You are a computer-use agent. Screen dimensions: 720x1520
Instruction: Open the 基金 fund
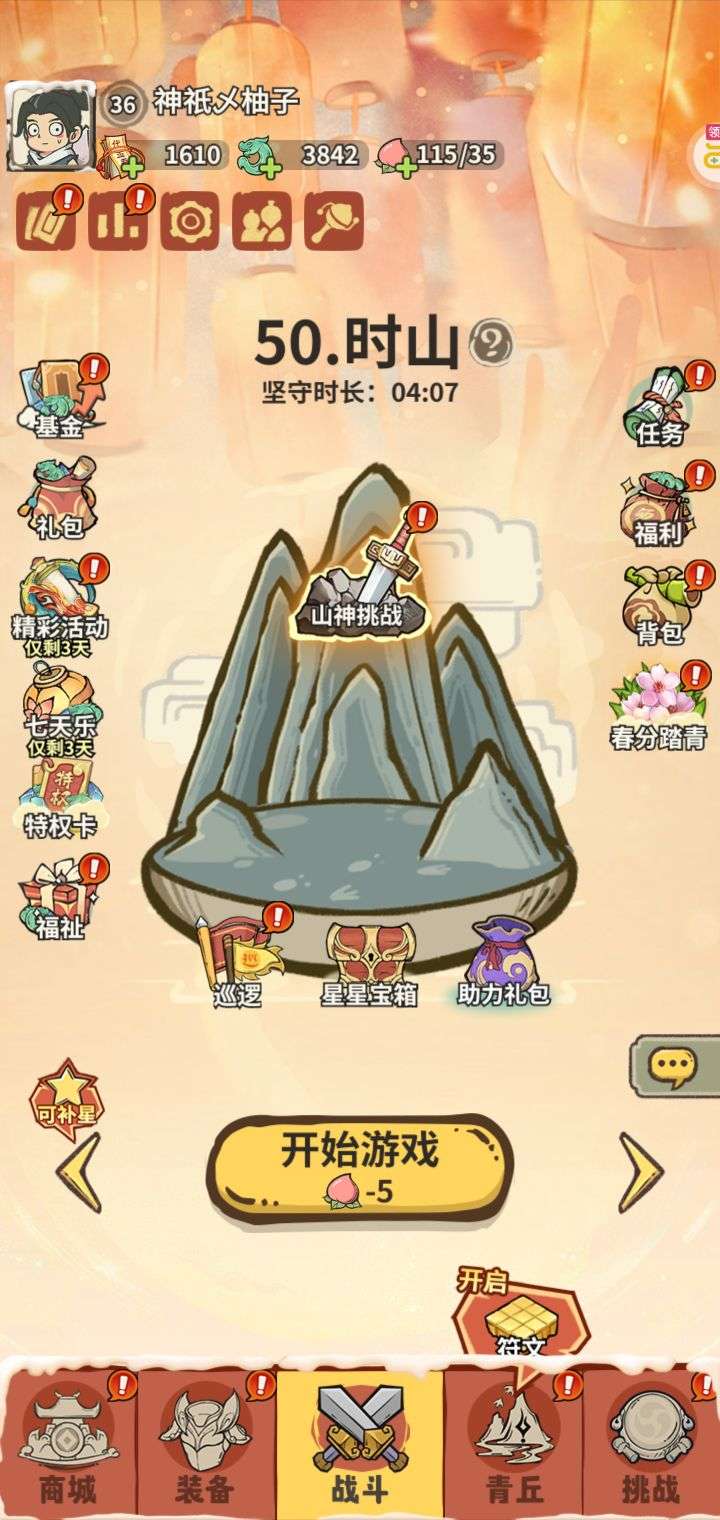tap(60, 401)
